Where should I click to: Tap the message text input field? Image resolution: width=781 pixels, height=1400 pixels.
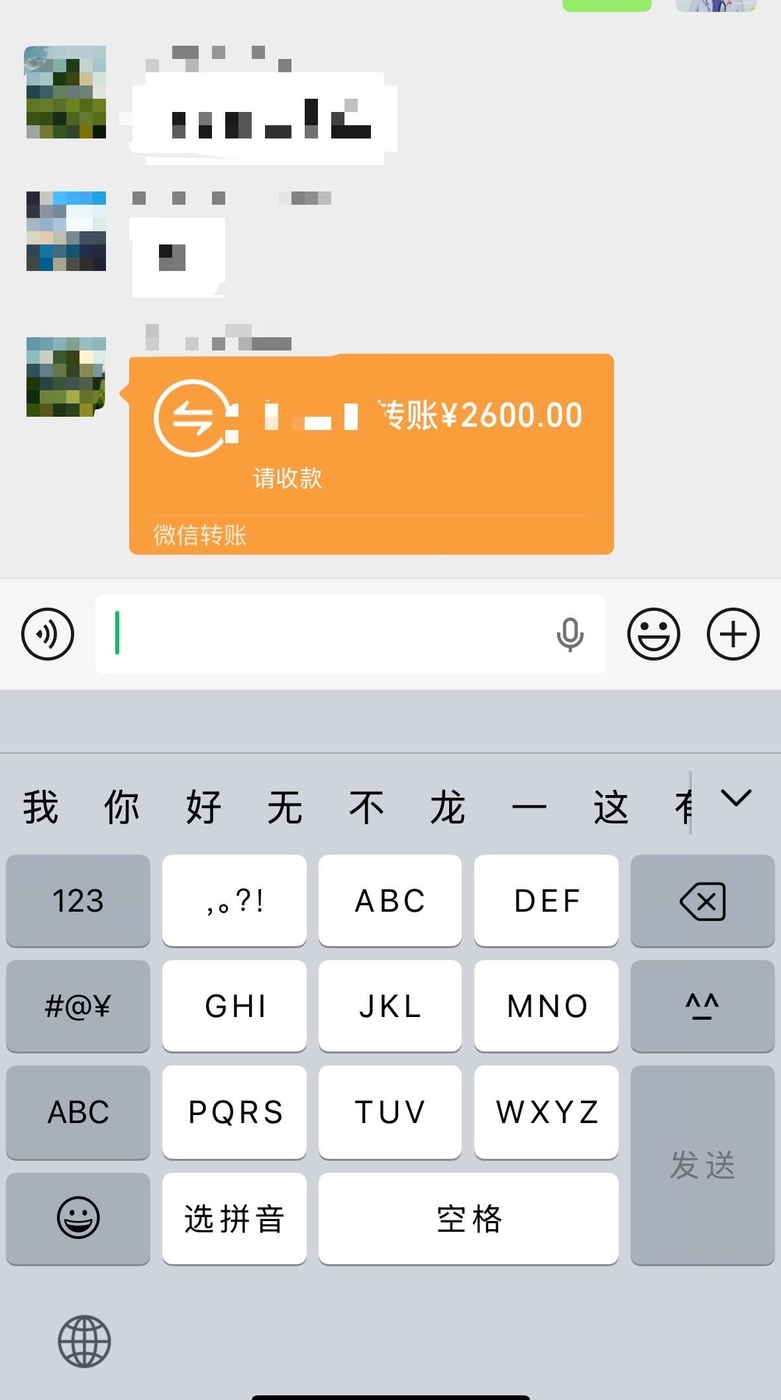[x=350, y=634]
